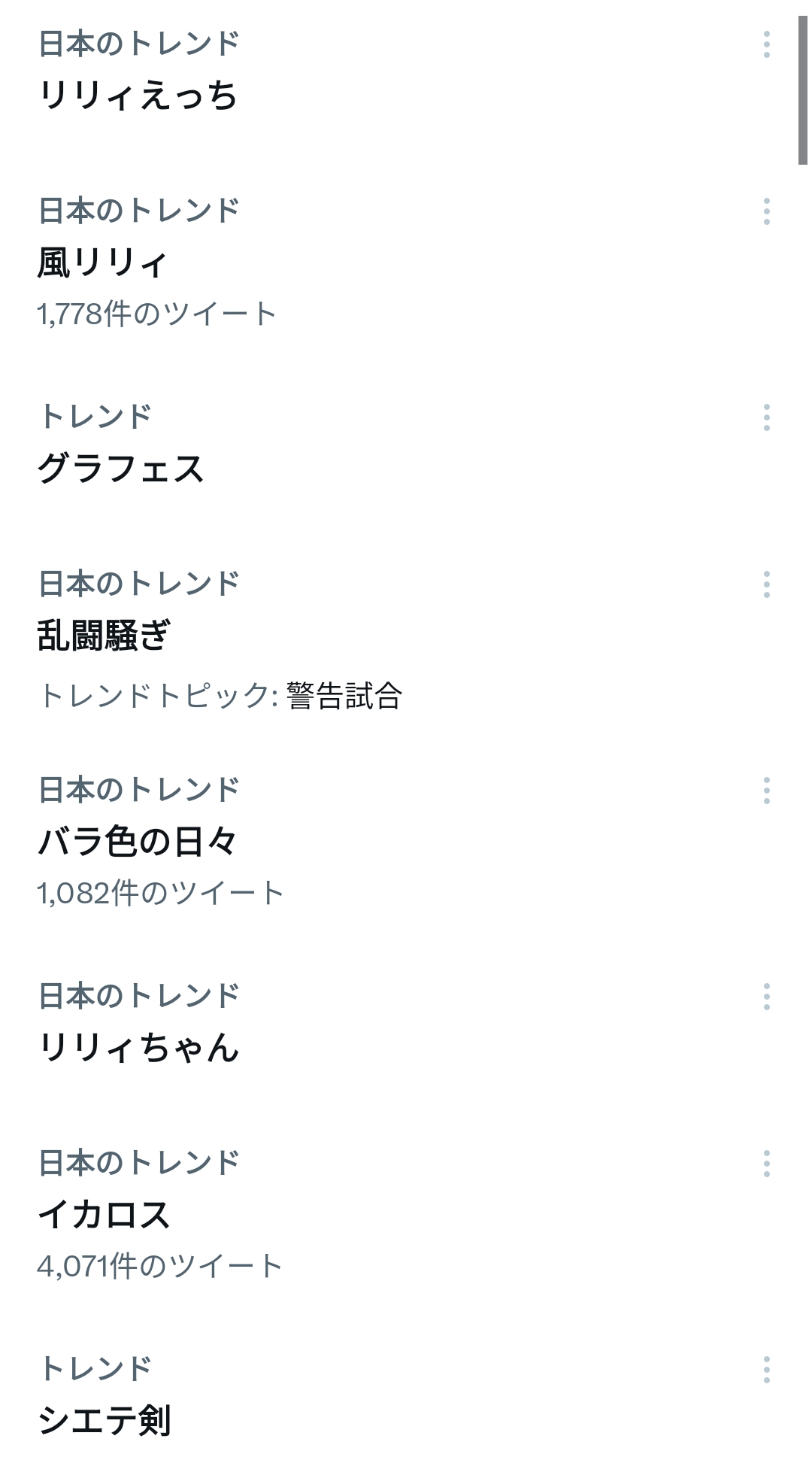Select the trend シエテ剣
Image resolution: width=812 pixels, height=1460 pixels.
pyautogui.click(x=105, y=1421)
